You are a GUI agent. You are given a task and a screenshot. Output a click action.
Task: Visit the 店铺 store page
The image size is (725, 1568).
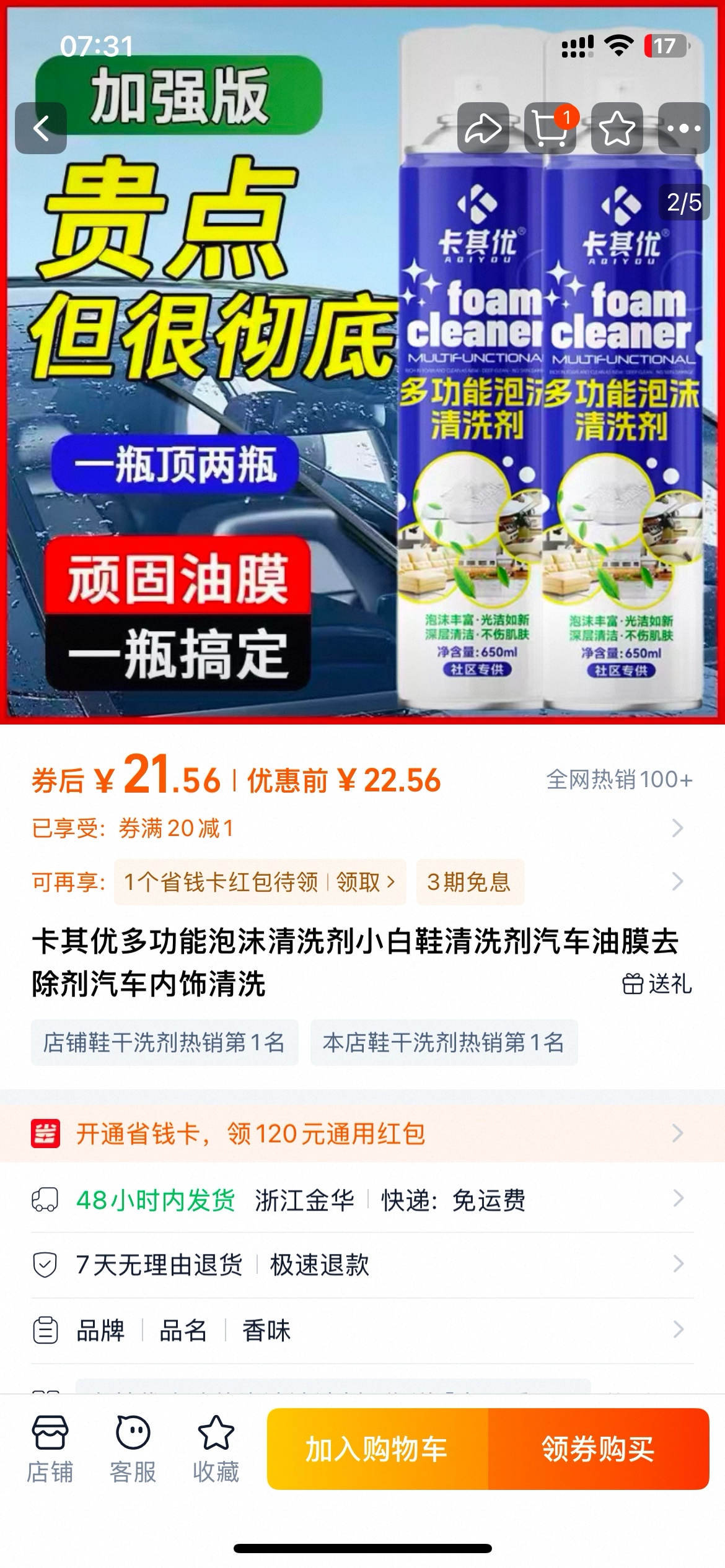point(50,1449)
